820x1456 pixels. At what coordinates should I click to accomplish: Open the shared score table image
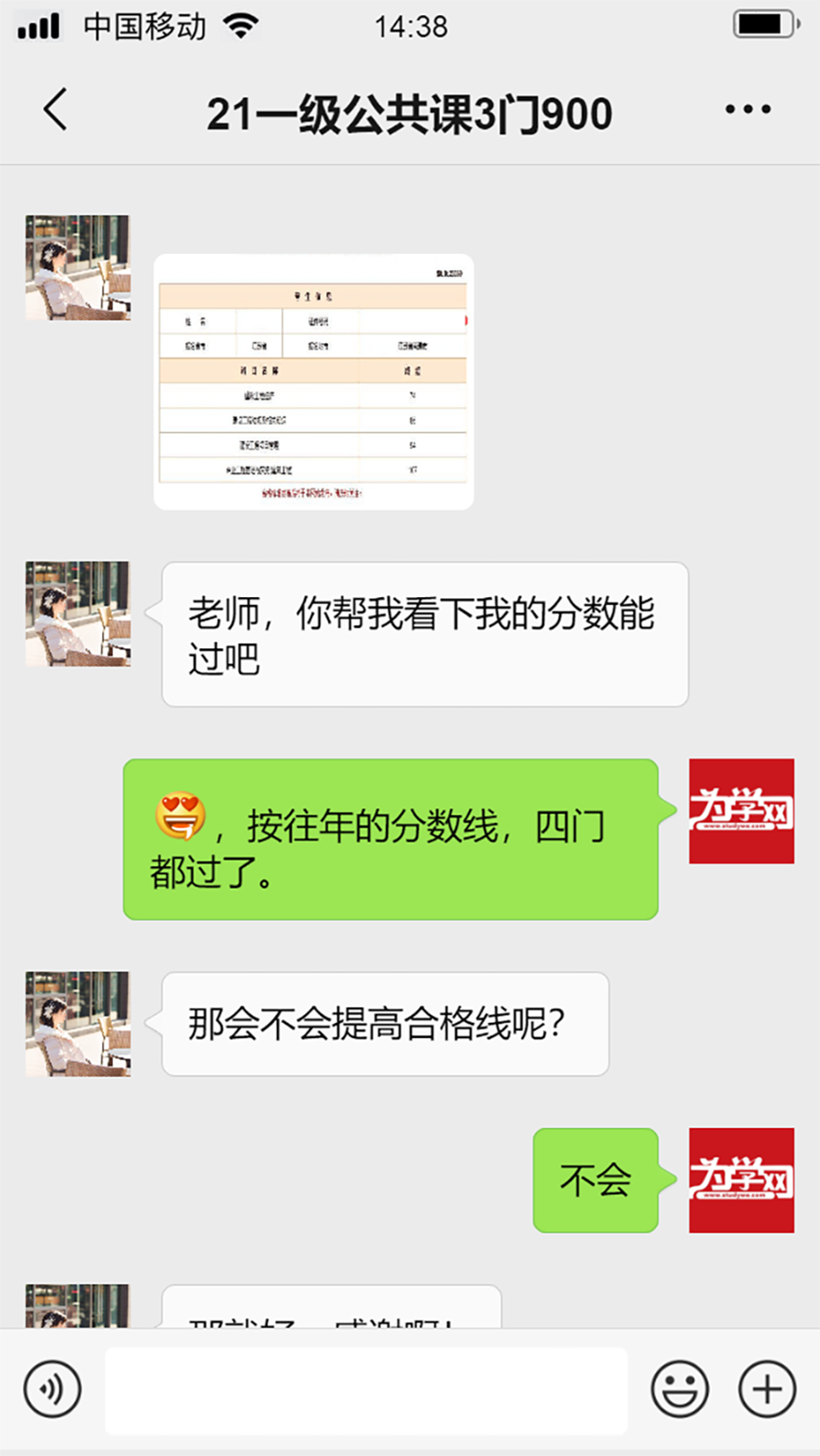[314, 382]
